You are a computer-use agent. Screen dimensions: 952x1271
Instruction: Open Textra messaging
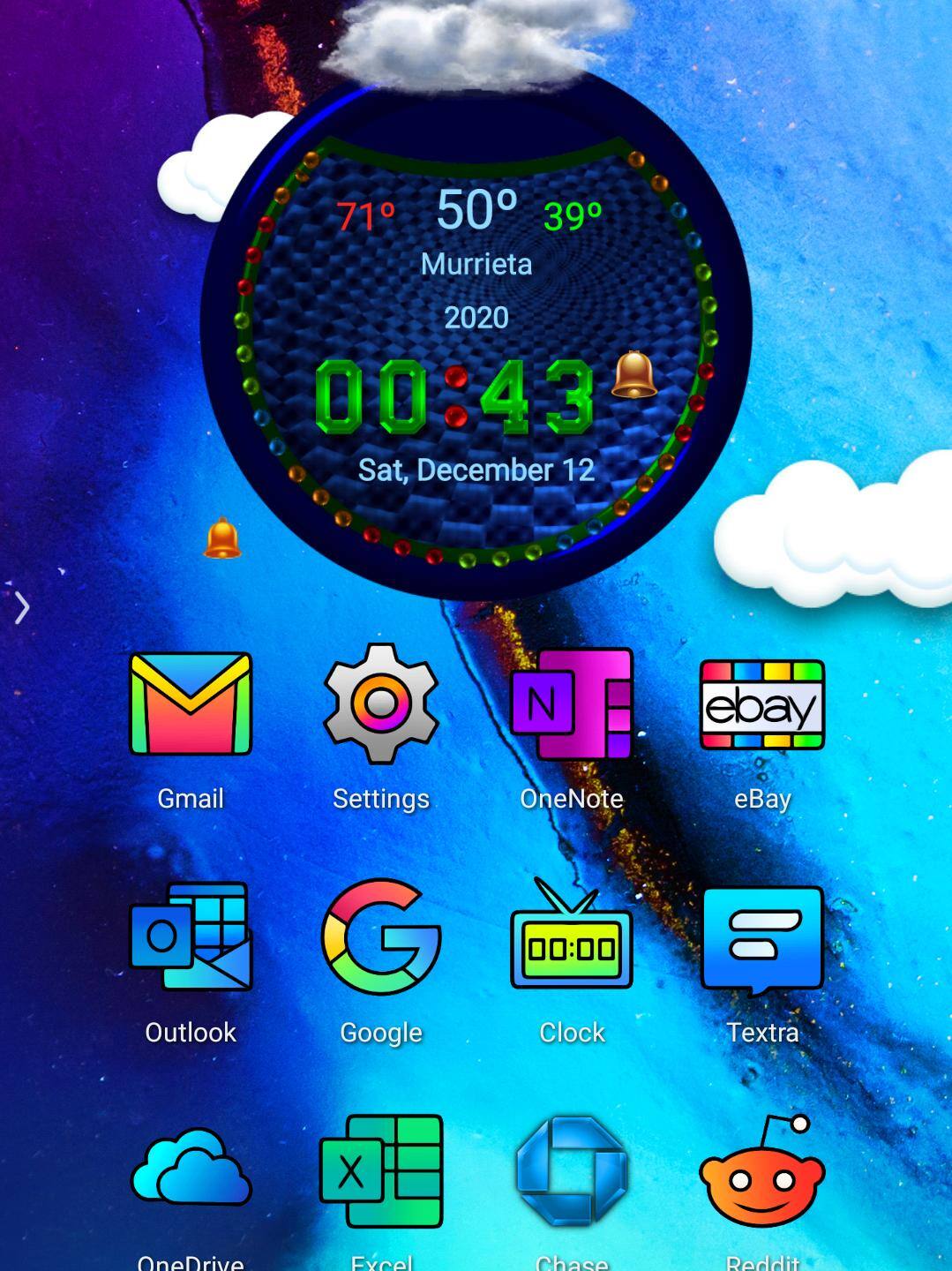click(x=762, y=937)
